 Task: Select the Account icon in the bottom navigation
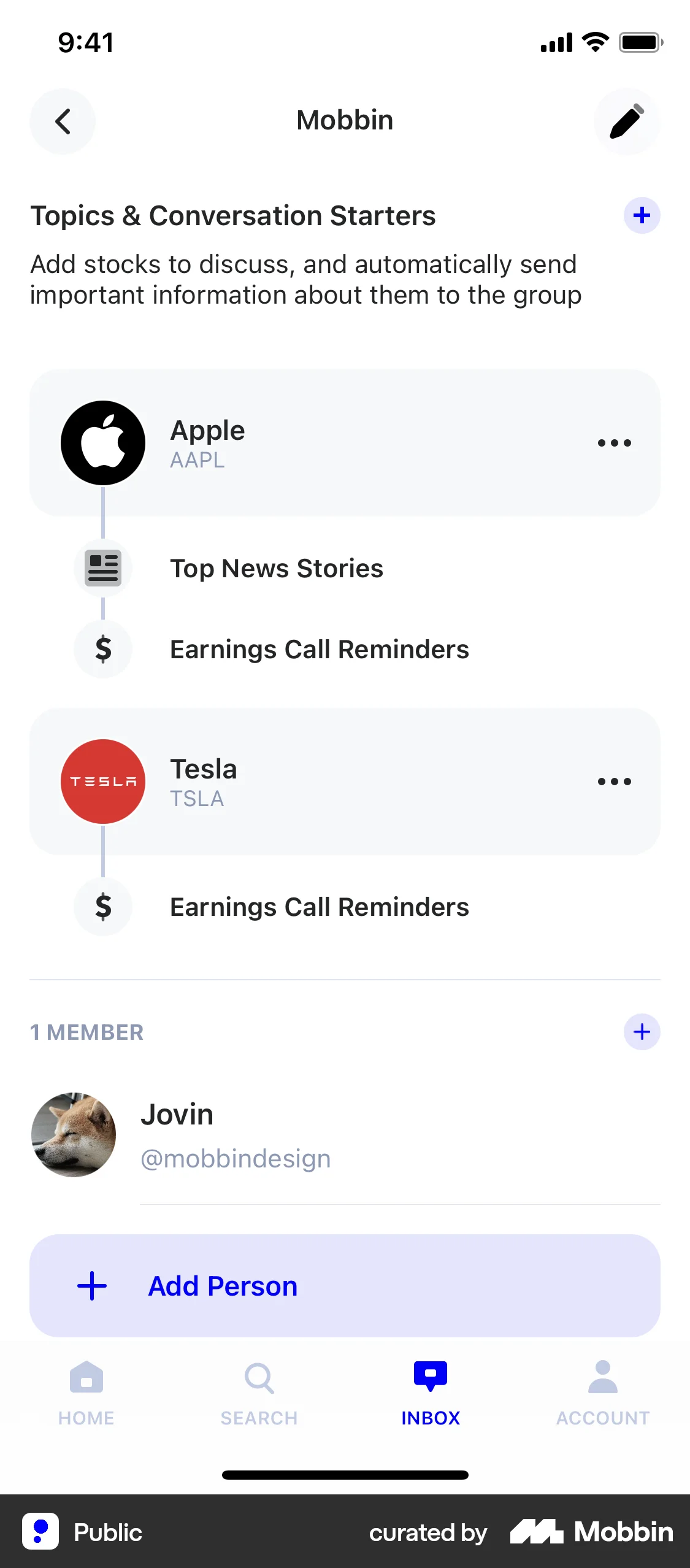pyautogui.click(x=603, y=1378)
